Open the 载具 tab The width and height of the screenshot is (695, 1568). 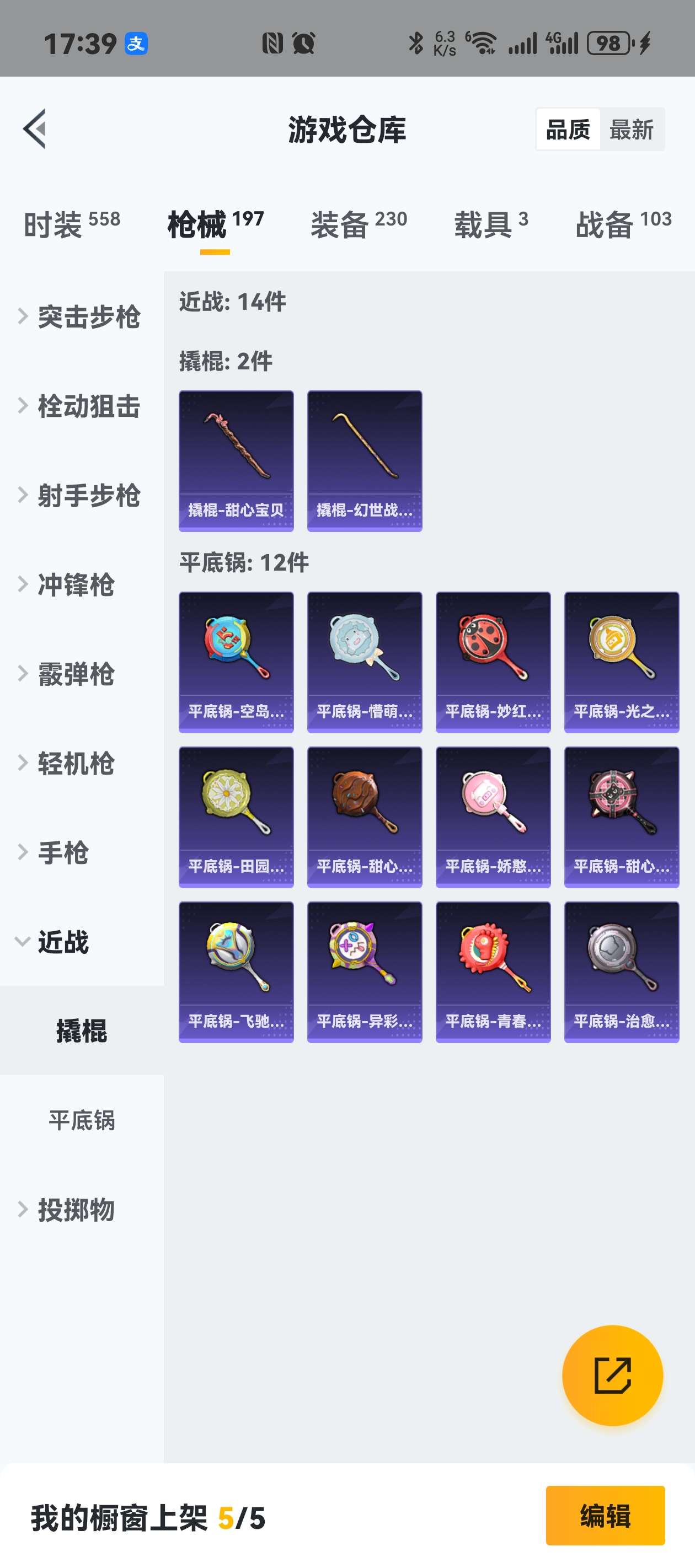pyautogui.click(x=491, y=224)
